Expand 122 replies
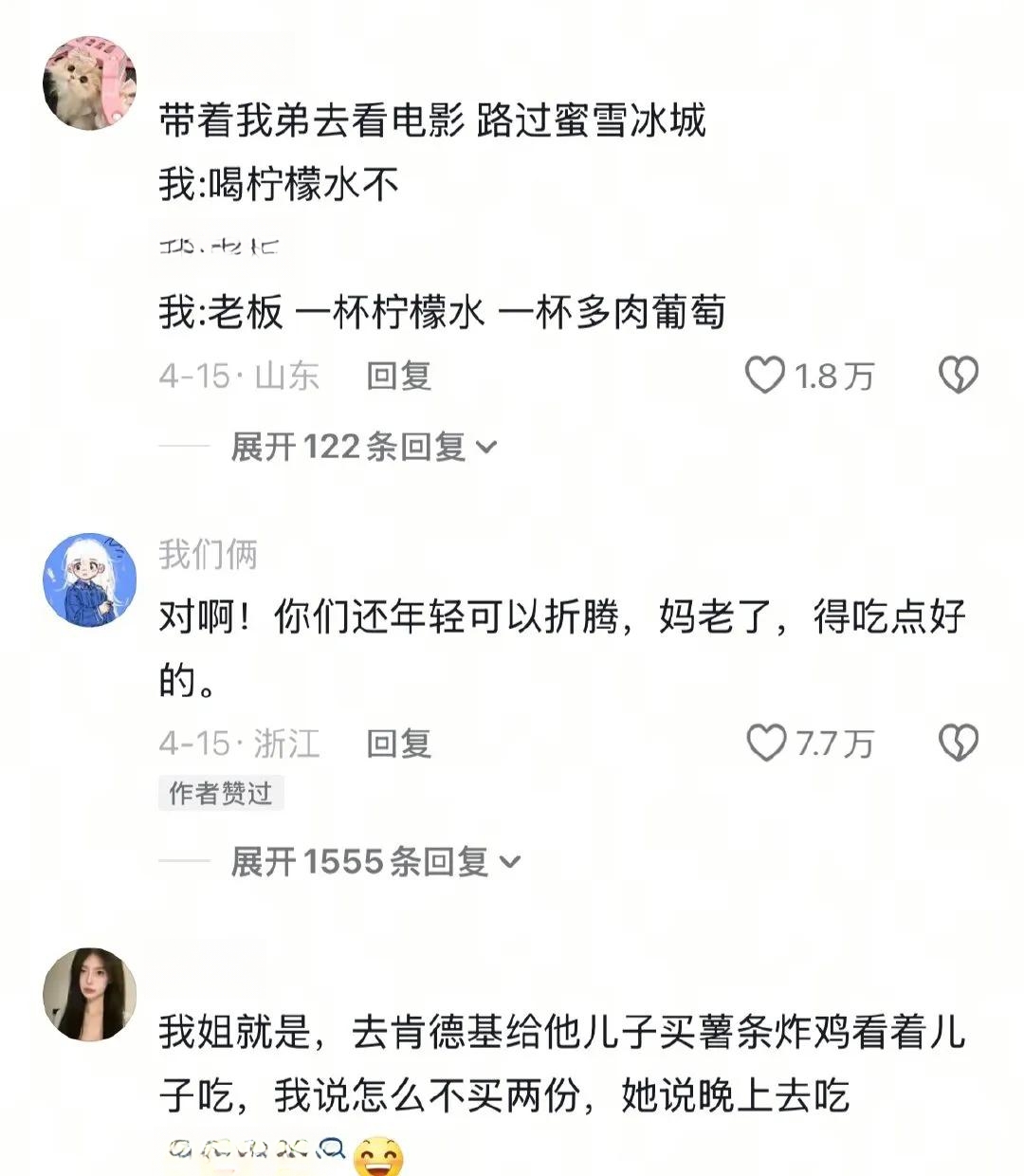1024x1176 pixels. [x=363, y=446]
